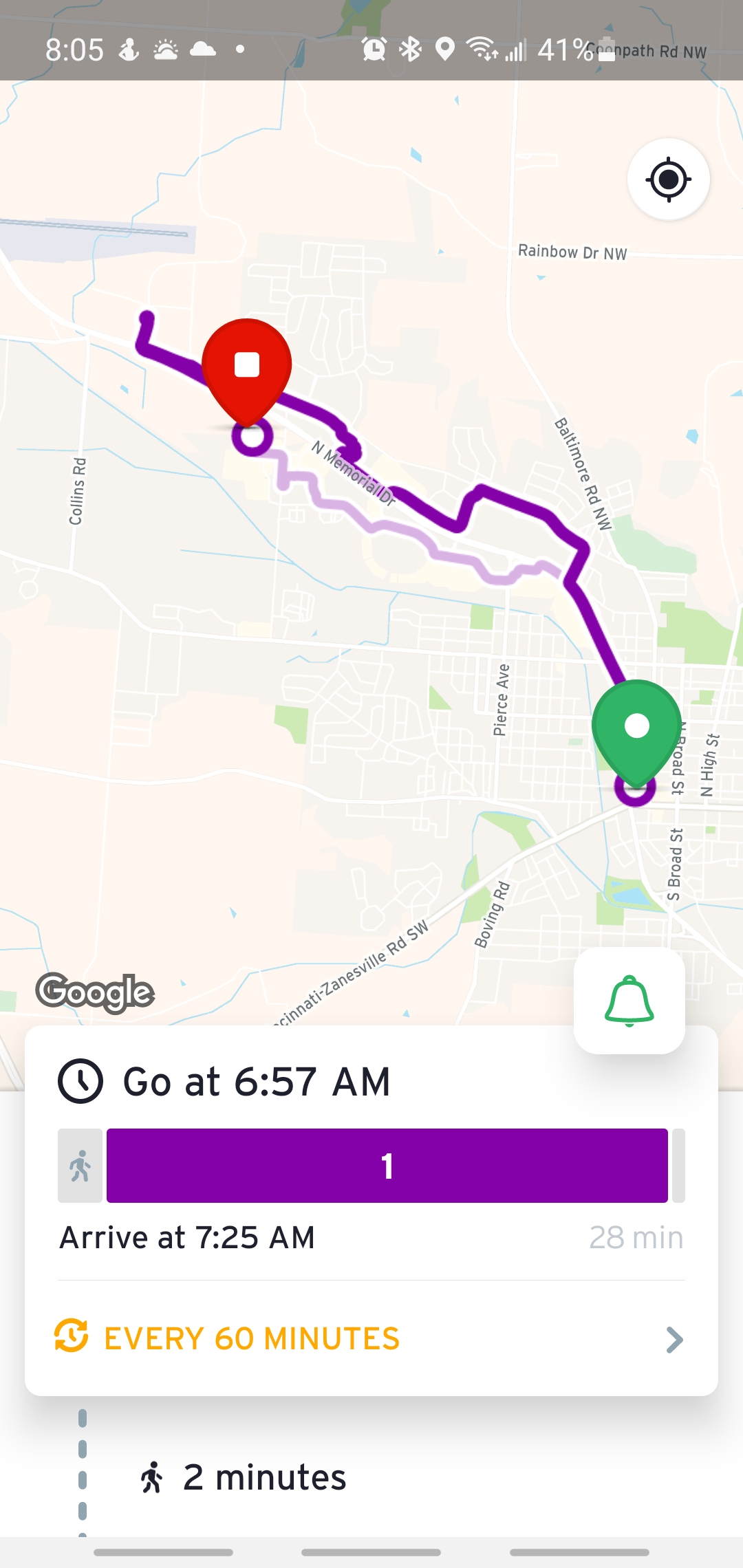
Task: Select the purple route 1 segment
Action: (x=387, y=1166)
